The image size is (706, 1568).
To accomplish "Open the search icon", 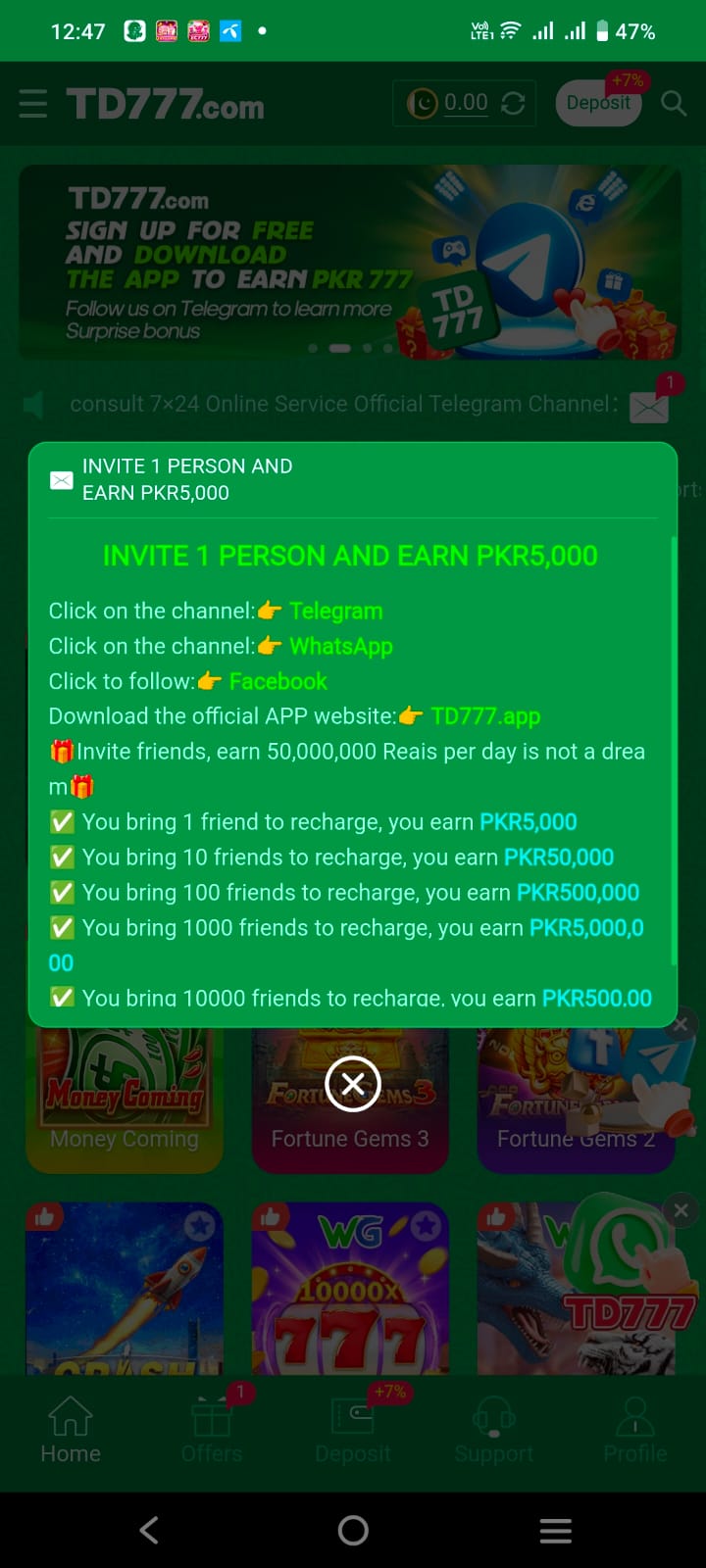I will 674,103.
